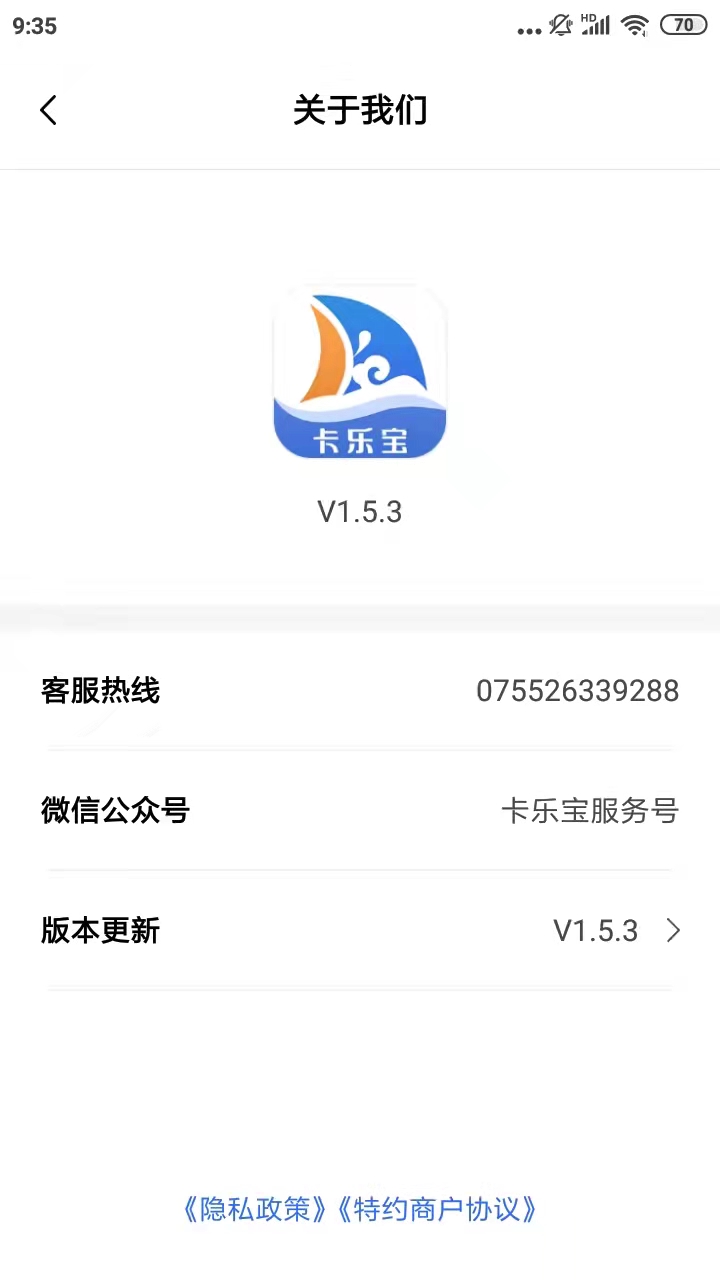This screenshot has width=720, height=1280.
Task: Tap the back arrow to exit About Us
Action: tap(48, 110)
